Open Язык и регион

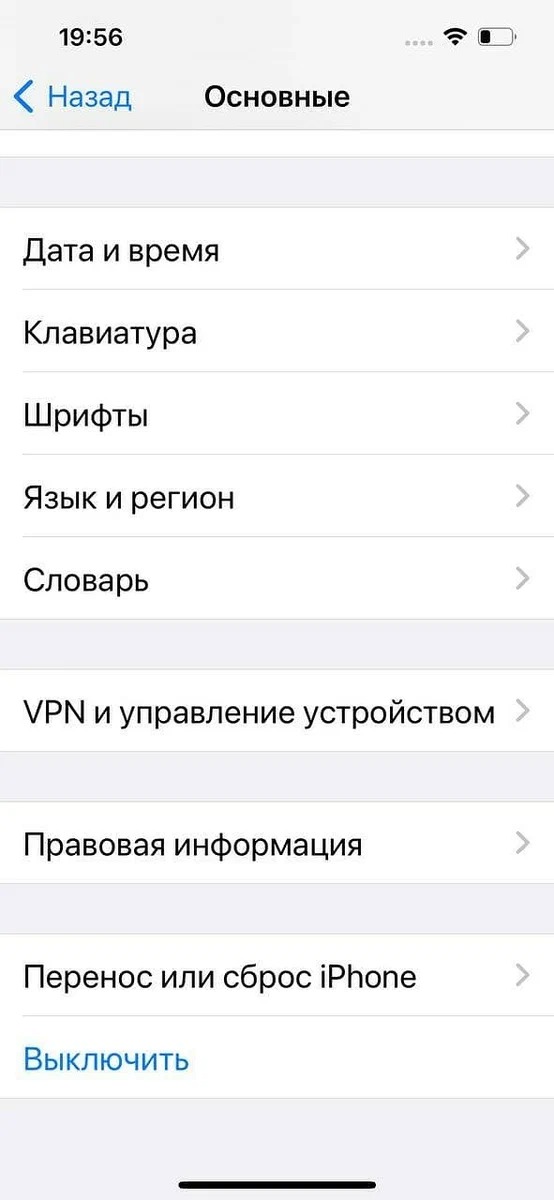click(x=277, y=496)
